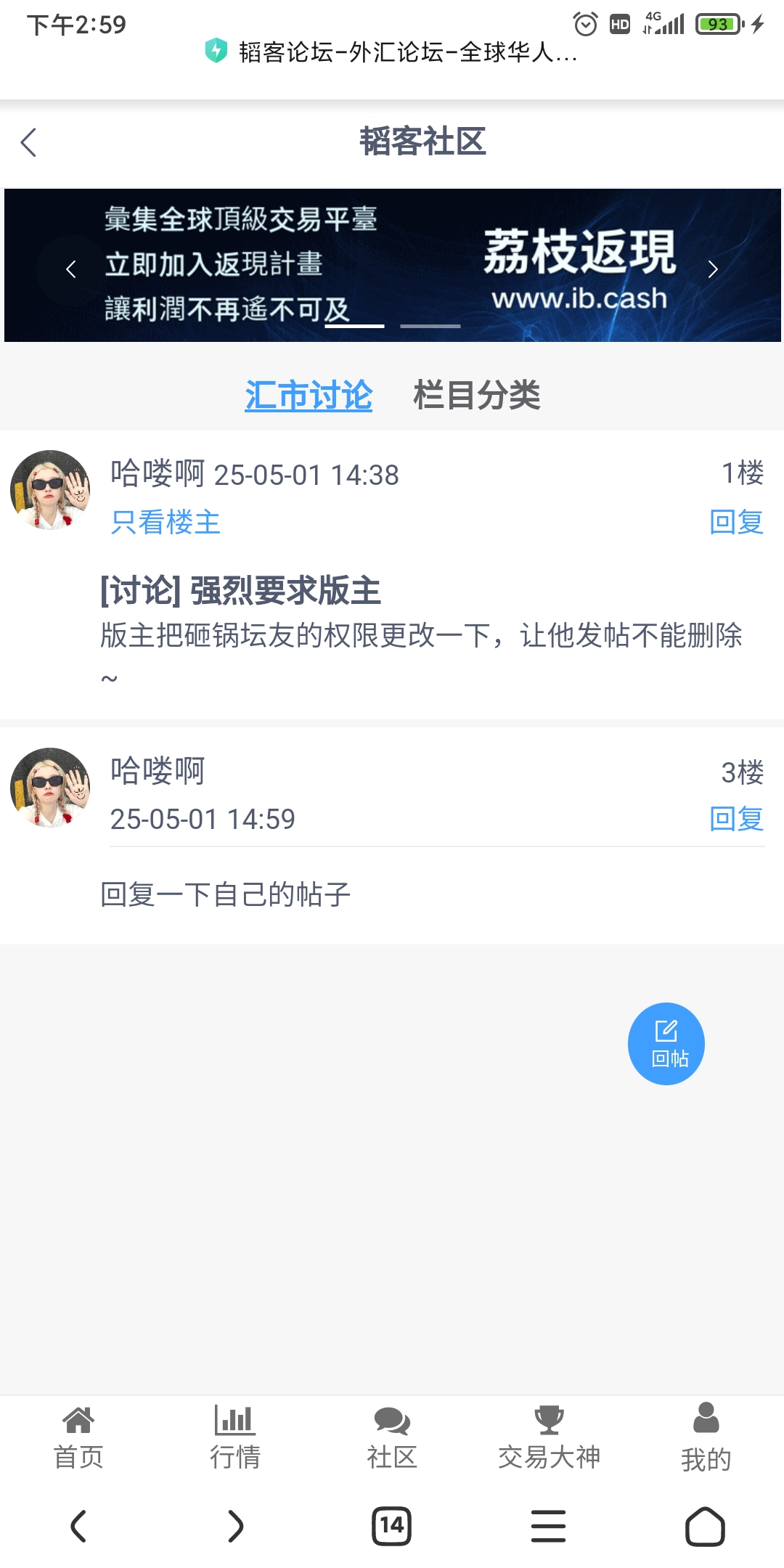Go to the 首页 tab
This screenshot has height=1568, width=784.
[78, 1437]
